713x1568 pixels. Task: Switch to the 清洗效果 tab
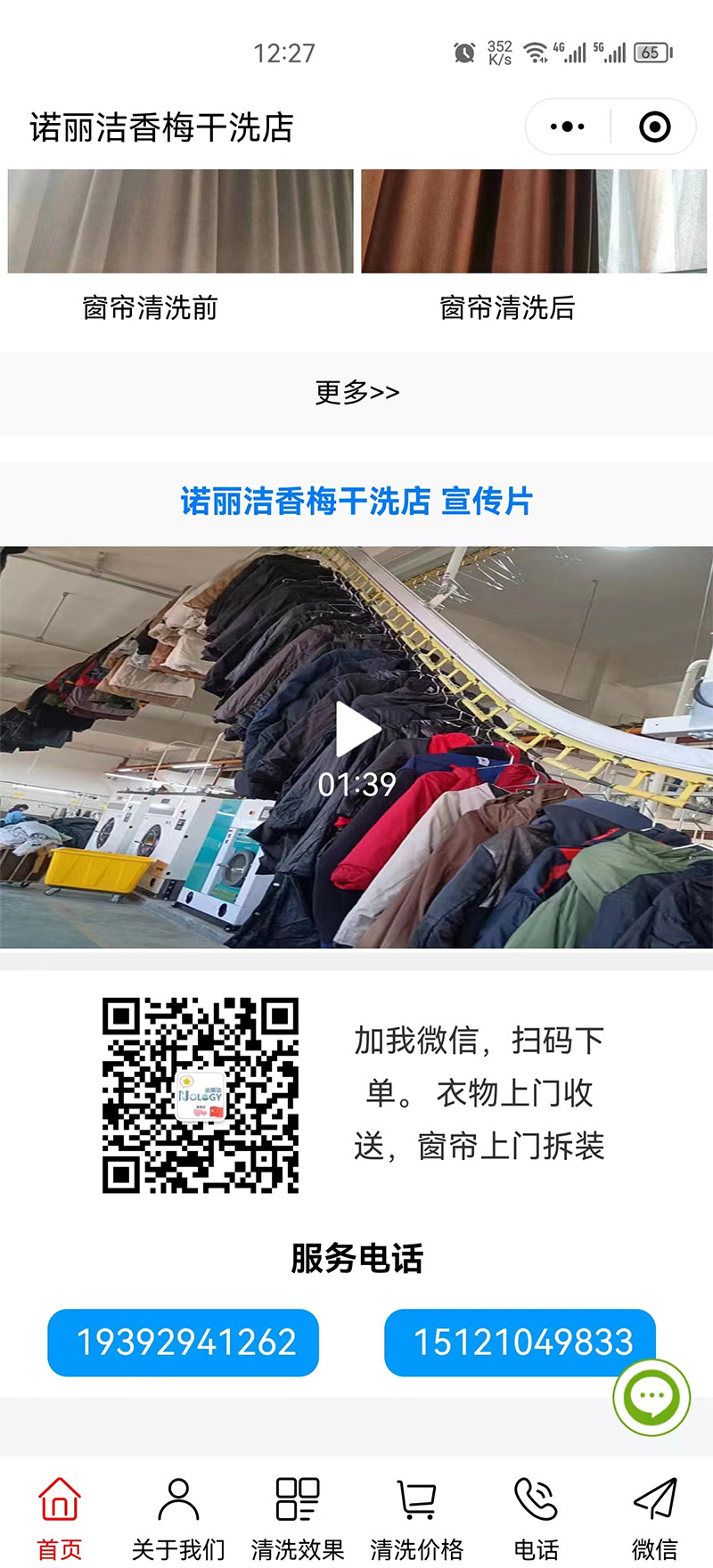coord(298,1516)
